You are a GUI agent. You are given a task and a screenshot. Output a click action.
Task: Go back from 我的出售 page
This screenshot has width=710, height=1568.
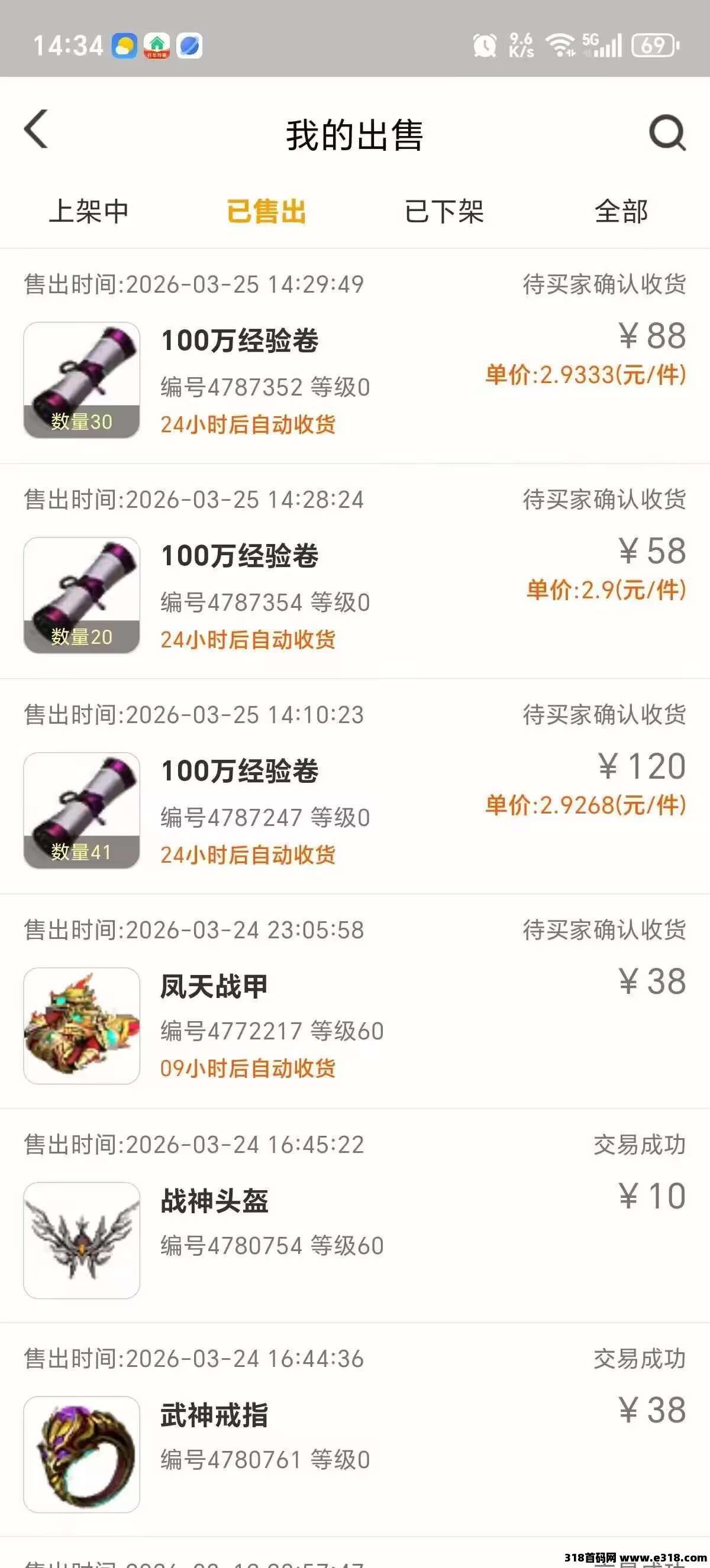coord(37,129)
